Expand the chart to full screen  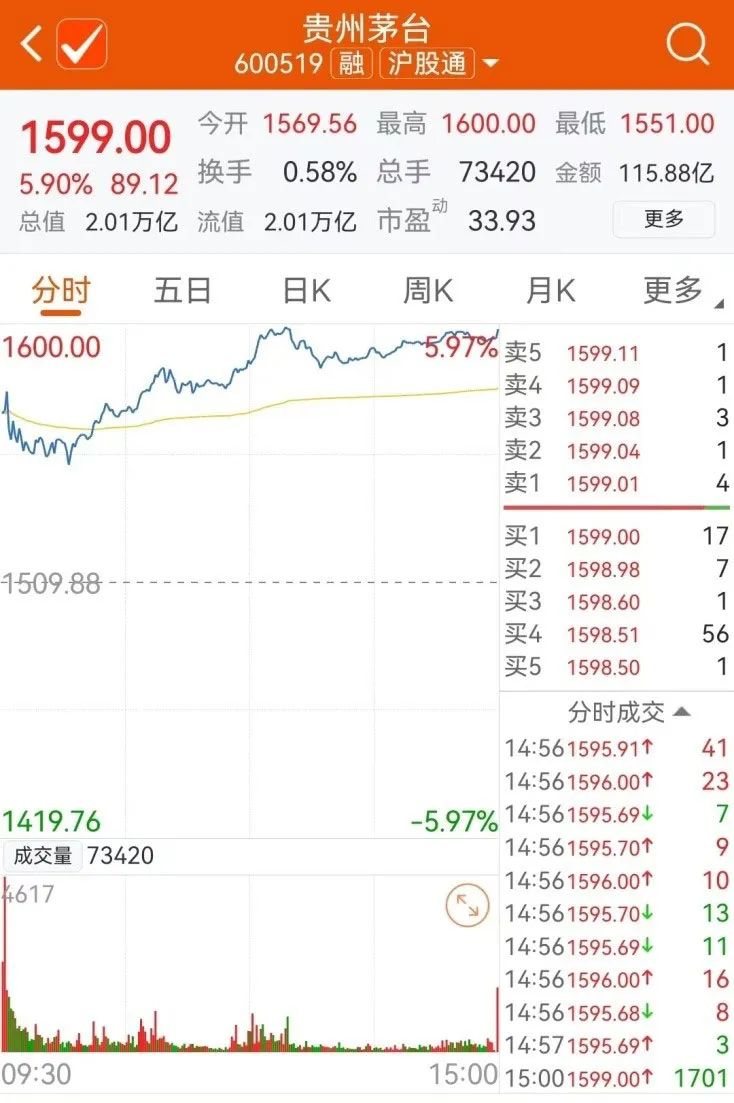tap(467, 905)
